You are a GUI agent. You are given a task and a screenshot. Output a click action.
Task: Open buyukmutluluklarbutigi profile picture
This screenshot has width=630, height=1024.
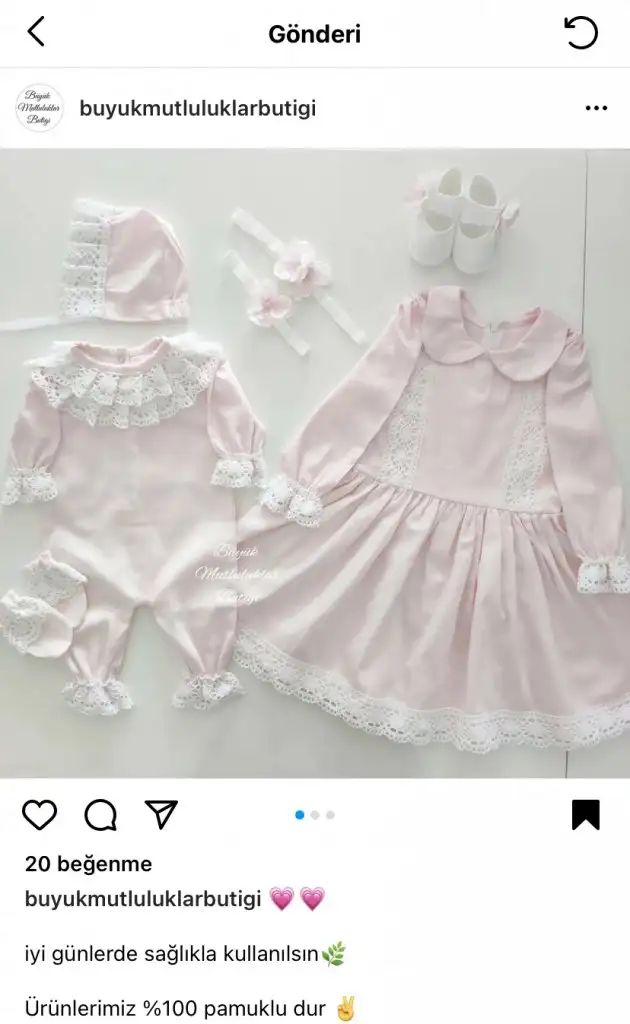click(x=39, y=108)
